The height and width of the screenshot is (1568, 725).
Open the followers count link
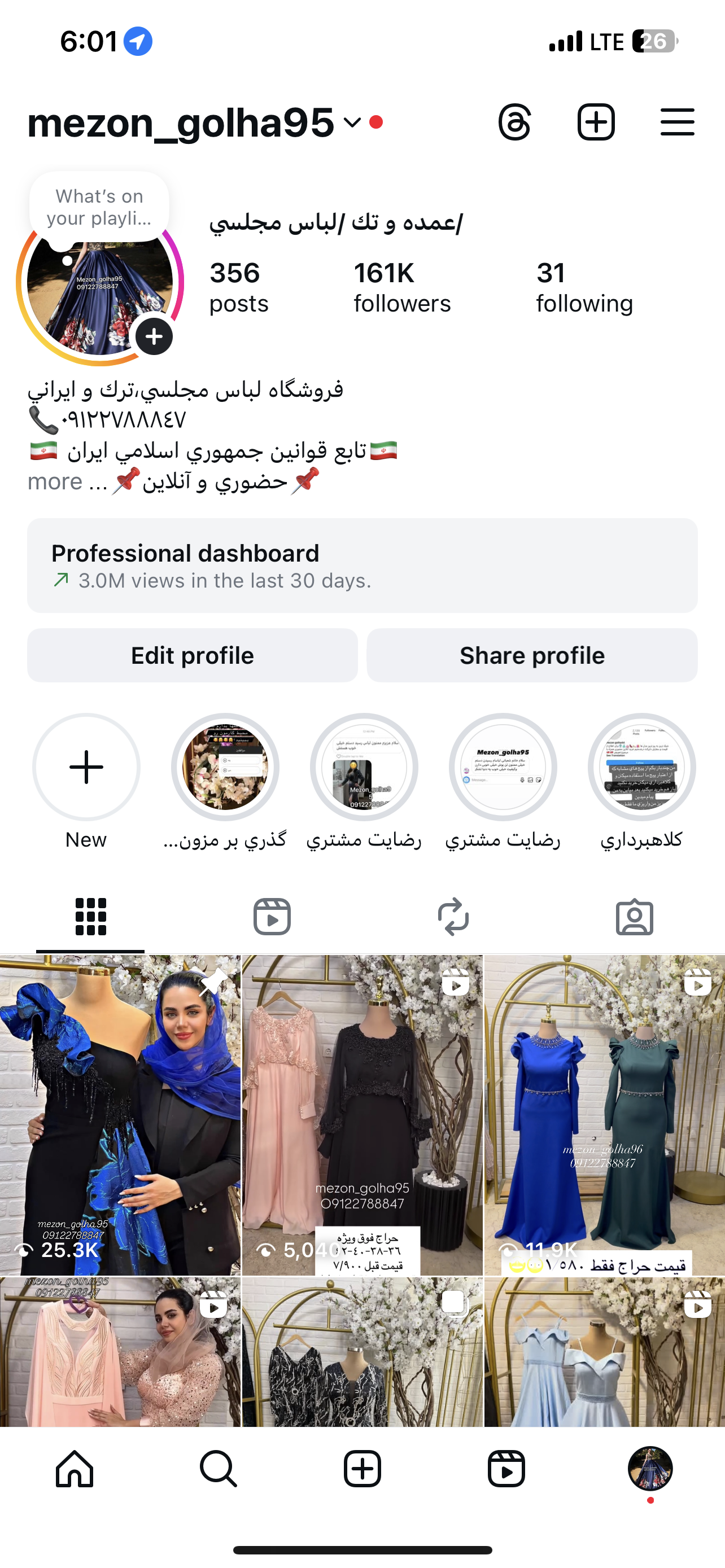coord(401,286)
